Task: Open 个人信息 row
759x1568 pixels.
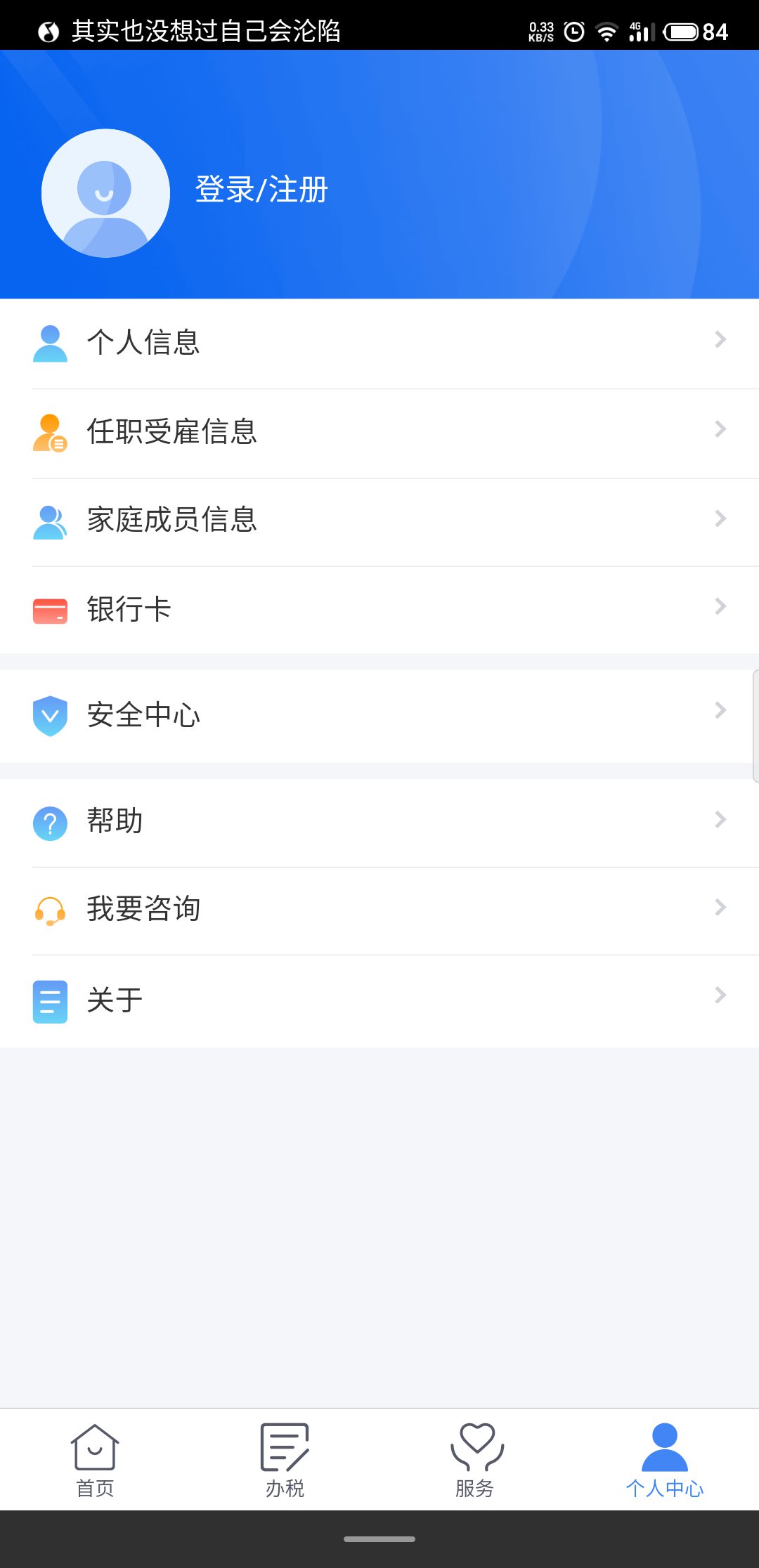Action: coord(379,342)
